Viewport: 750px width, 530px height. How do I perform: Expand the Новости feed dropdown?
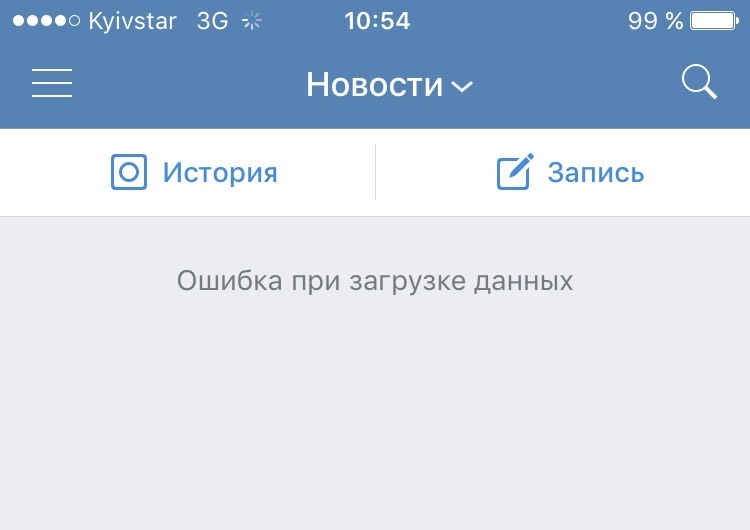click(x=388, y=85)
